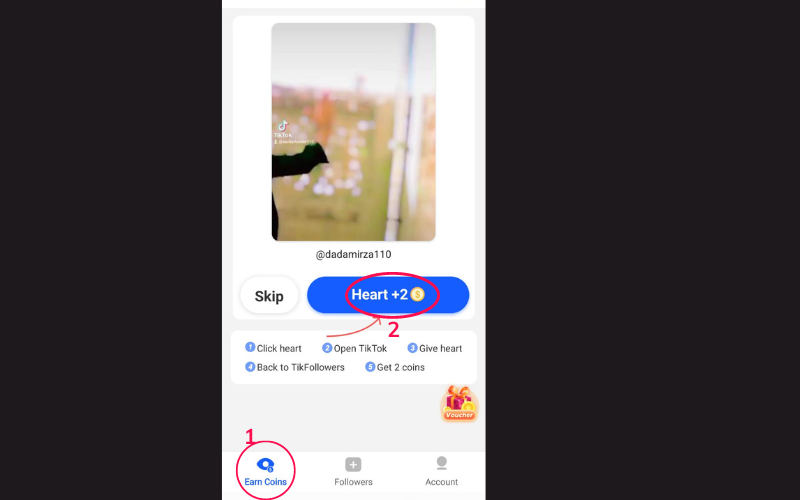Open the Voucher gift box

point(459,403)
